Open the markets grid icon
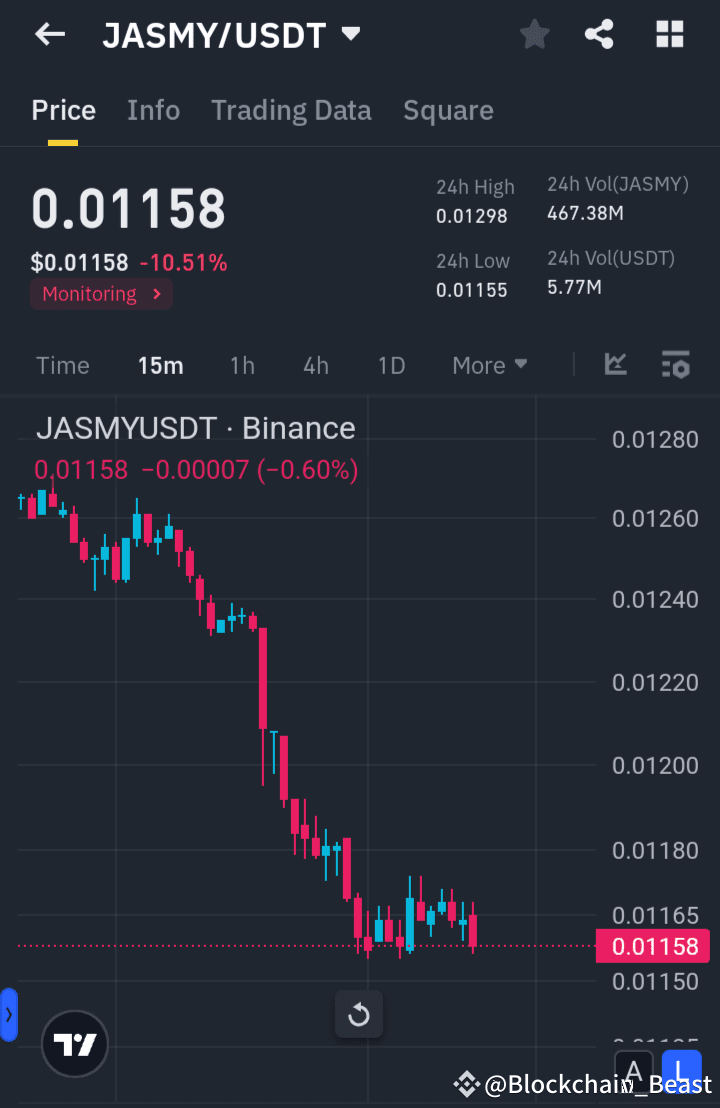 pos(669,34)
